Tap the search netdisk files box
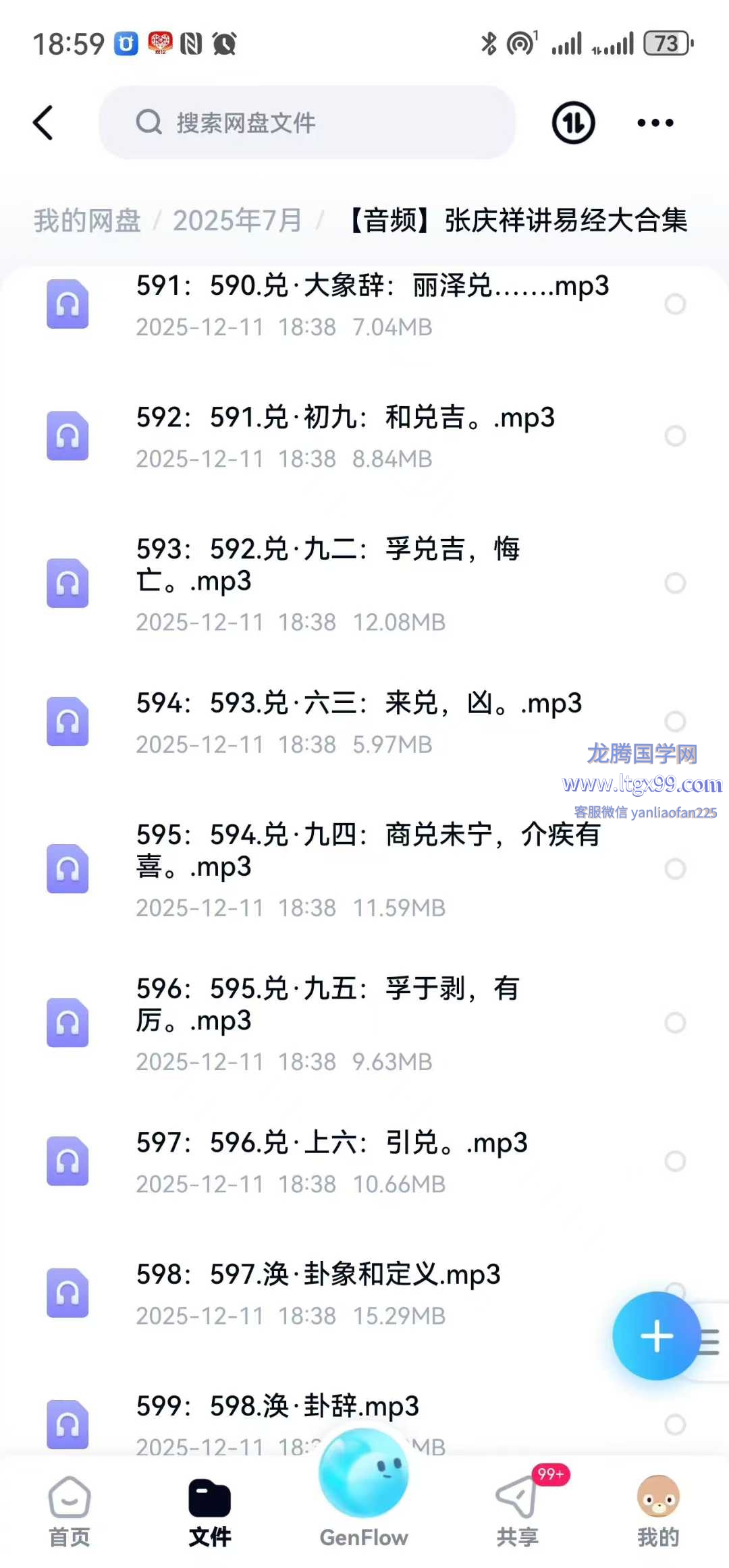The image size is (729, 1568). pos(307,123)
